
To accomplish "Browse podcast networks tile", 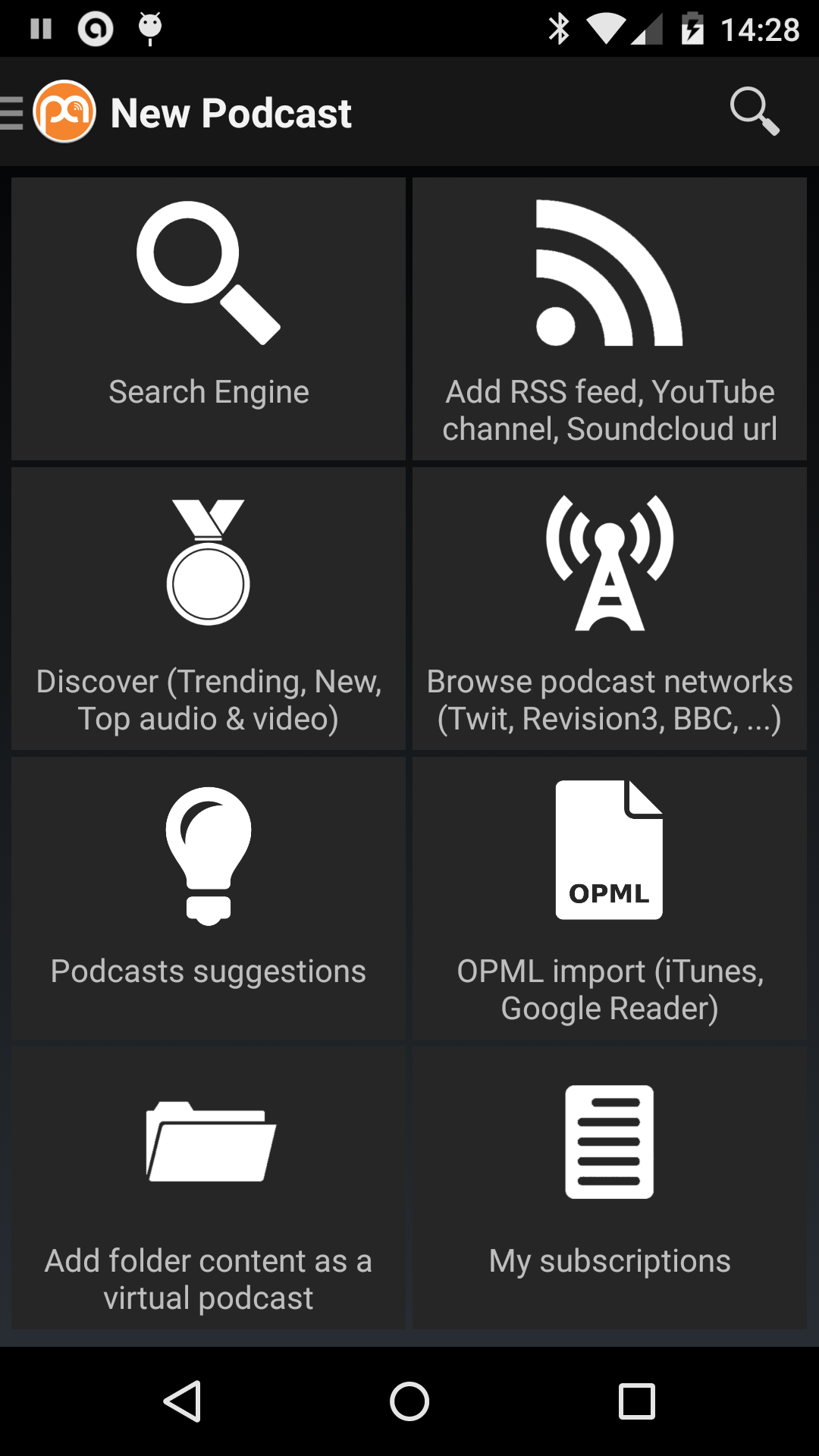I will coord(610,608).
